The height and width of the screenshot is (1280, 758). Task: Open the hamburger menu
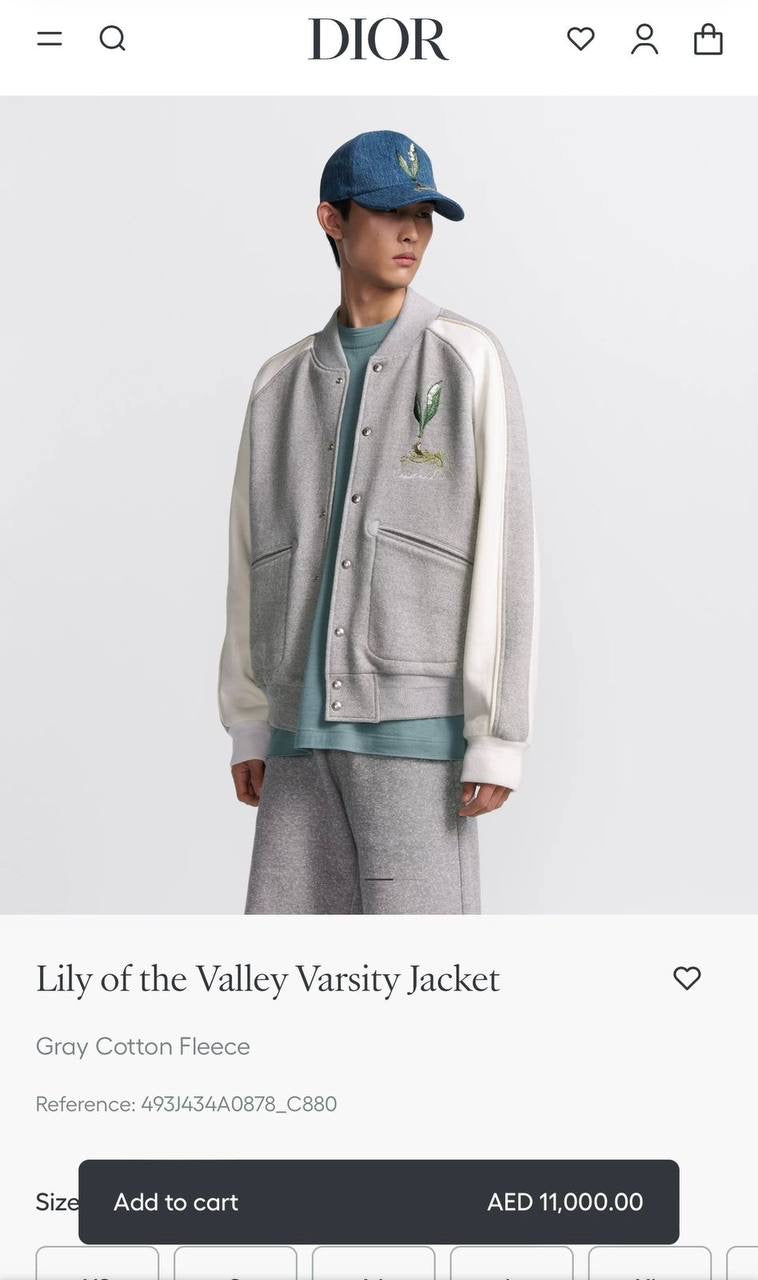click(49, 39)
